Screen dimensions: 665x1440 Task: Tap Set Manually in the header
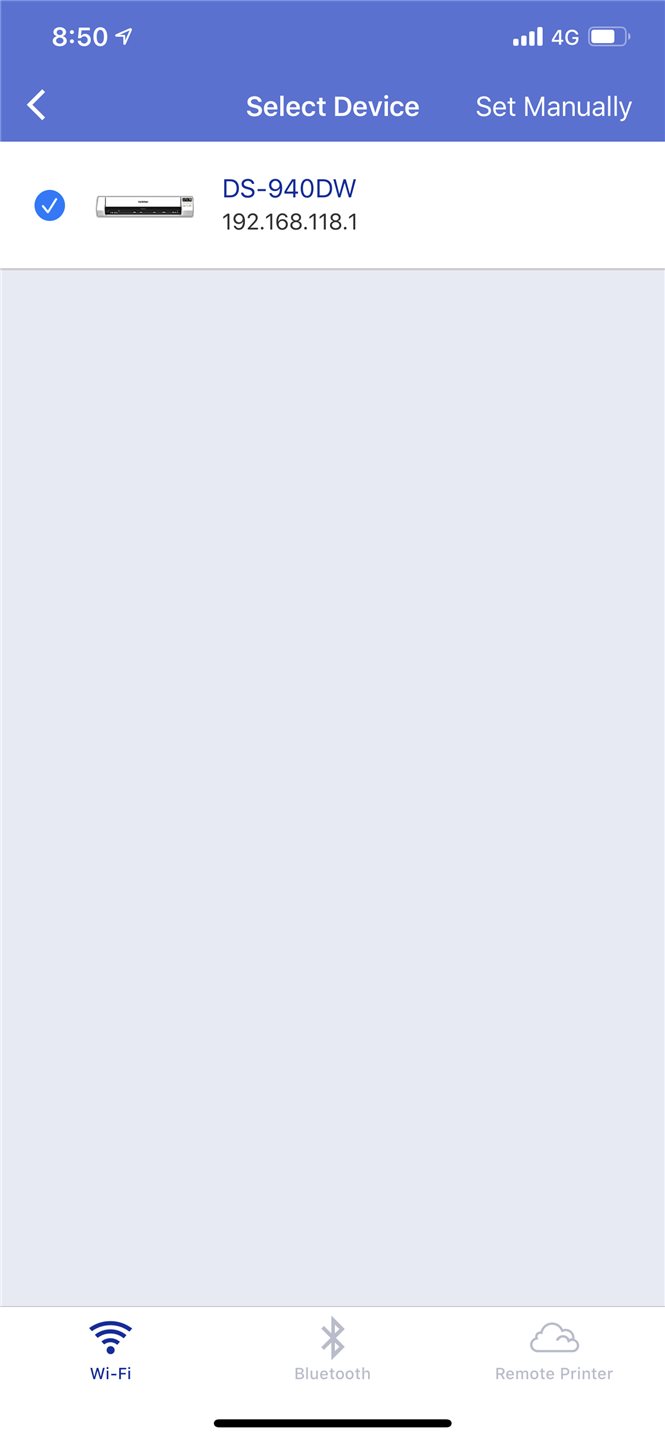click(553, 107)
